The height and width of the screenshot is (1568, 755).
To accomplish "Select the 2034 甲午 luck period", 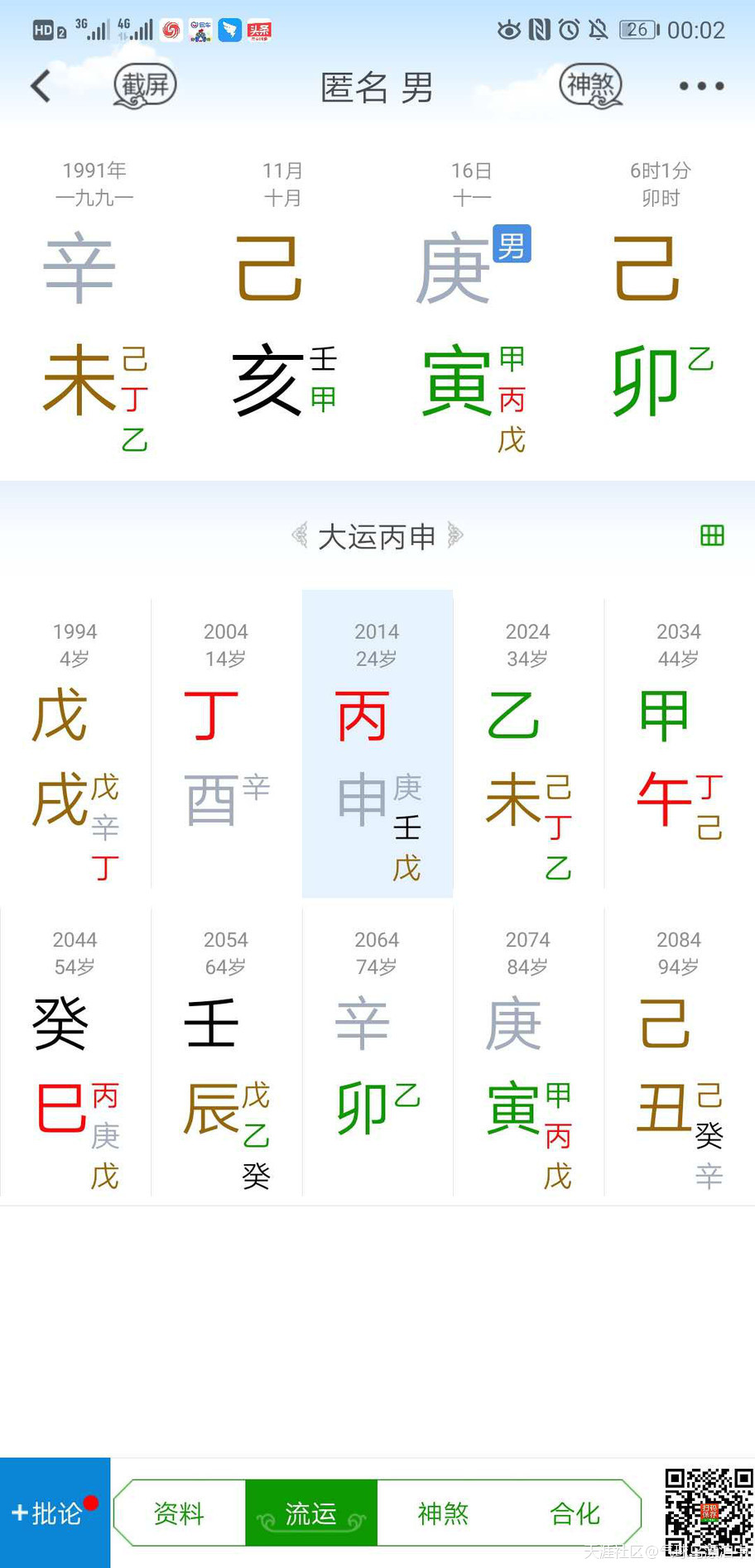I will point(679,744).
